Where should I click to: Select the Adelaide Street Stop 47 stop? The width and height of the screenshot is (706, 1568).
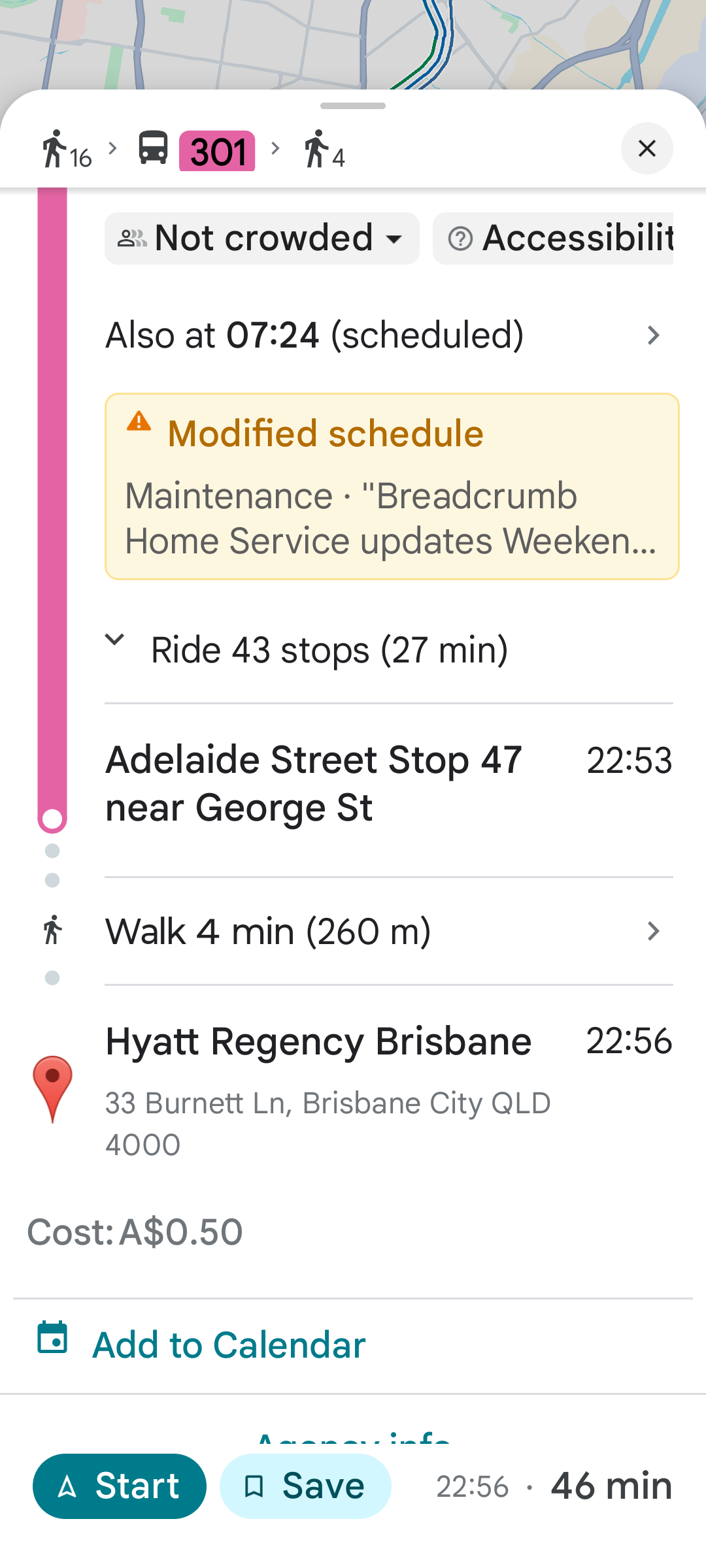389,784
